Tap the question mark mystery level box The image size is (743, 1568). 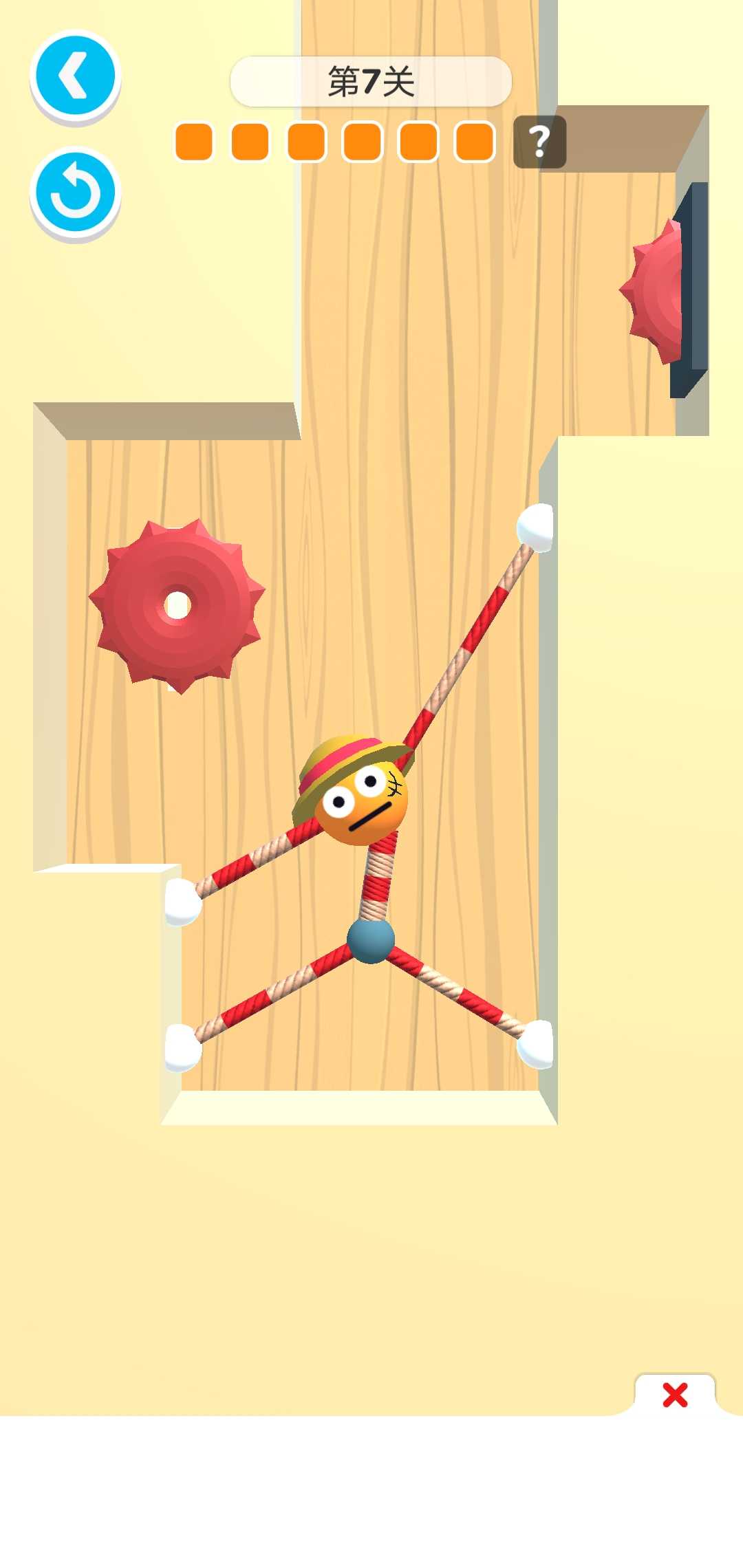click(540, 142)
